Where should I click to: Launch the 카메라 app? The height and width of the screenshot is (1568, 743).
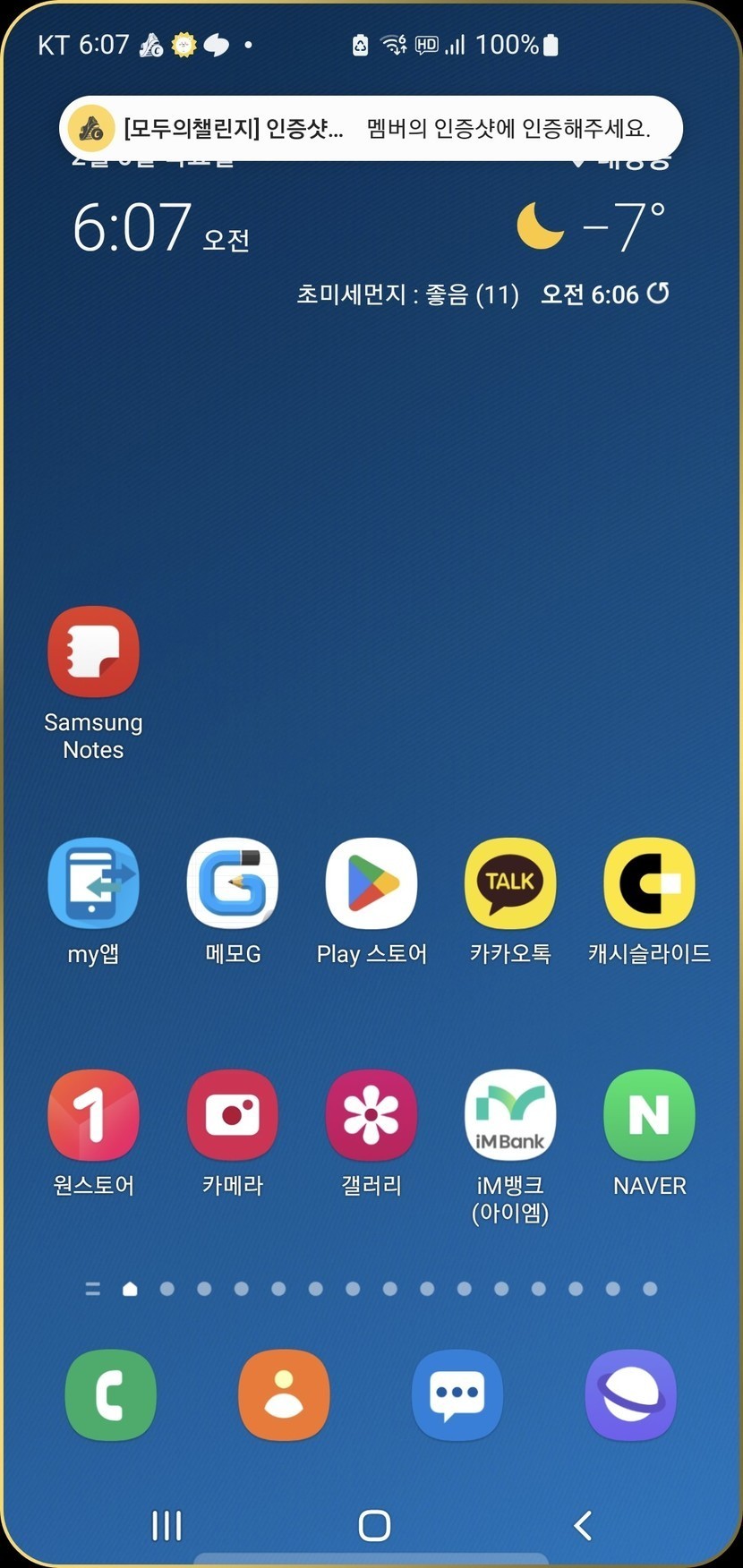point(233,1115)
